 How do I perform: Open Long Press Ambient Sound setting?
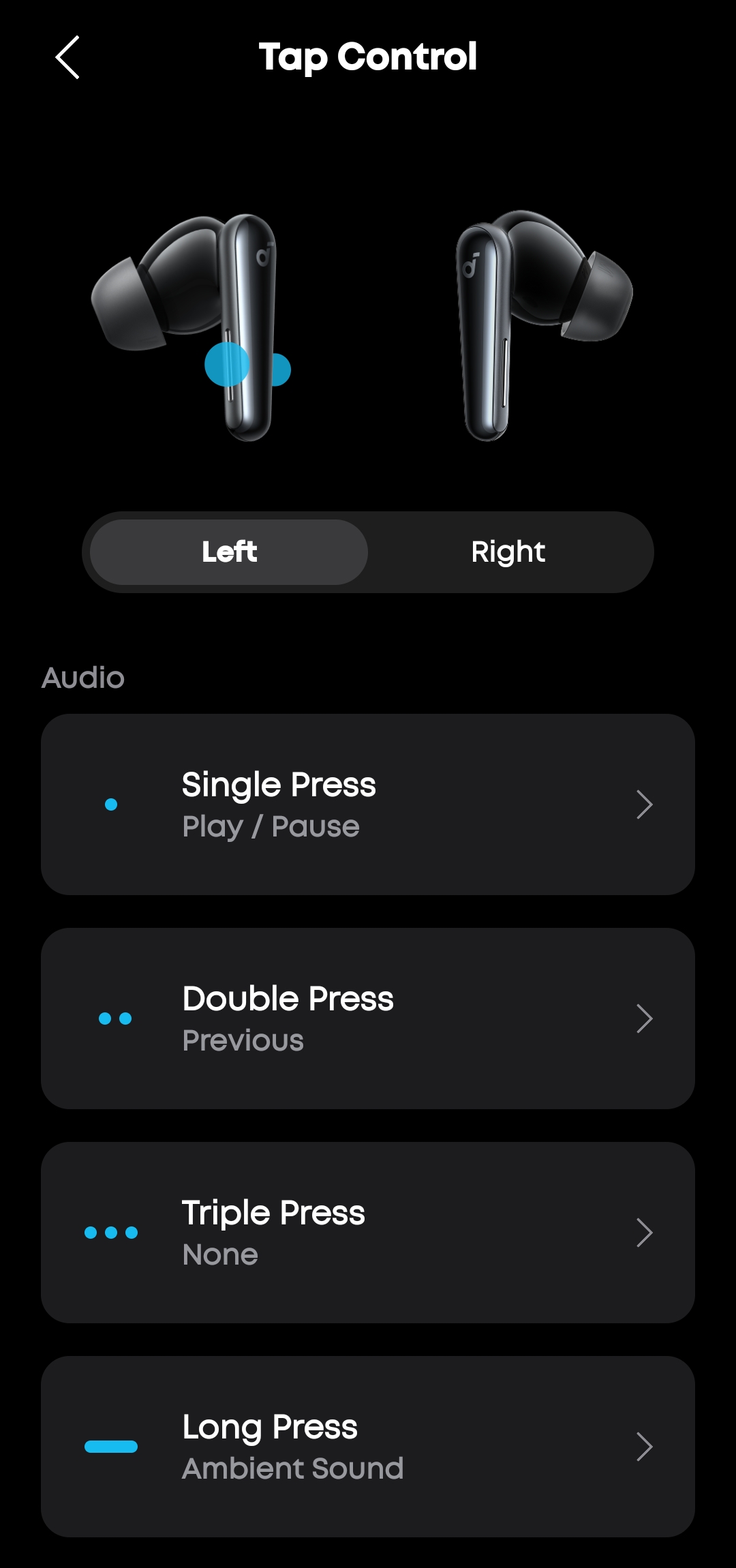coord(368,1447)
